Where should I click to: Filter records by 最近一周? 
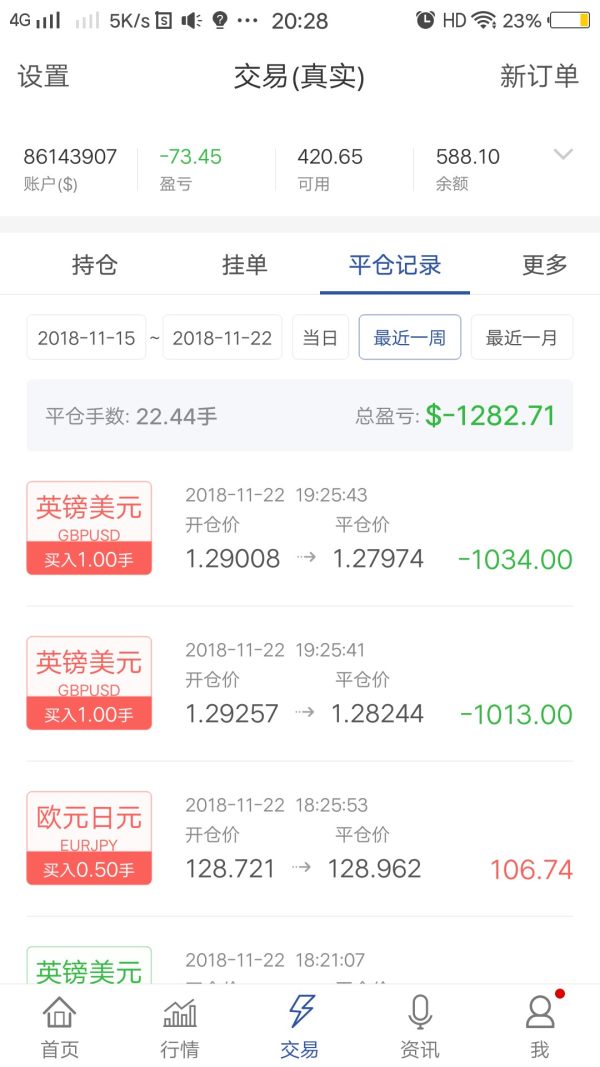410,338
